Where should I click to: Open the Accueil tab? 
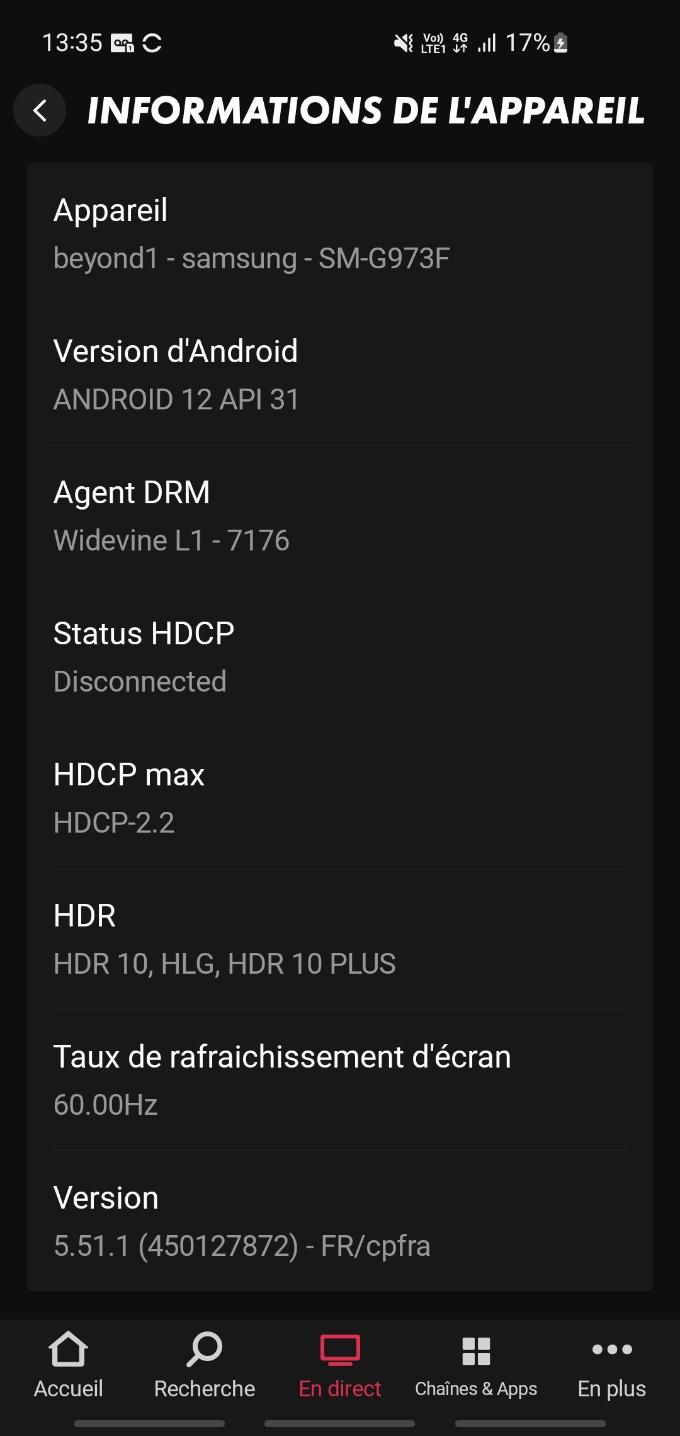[68, 1365]
